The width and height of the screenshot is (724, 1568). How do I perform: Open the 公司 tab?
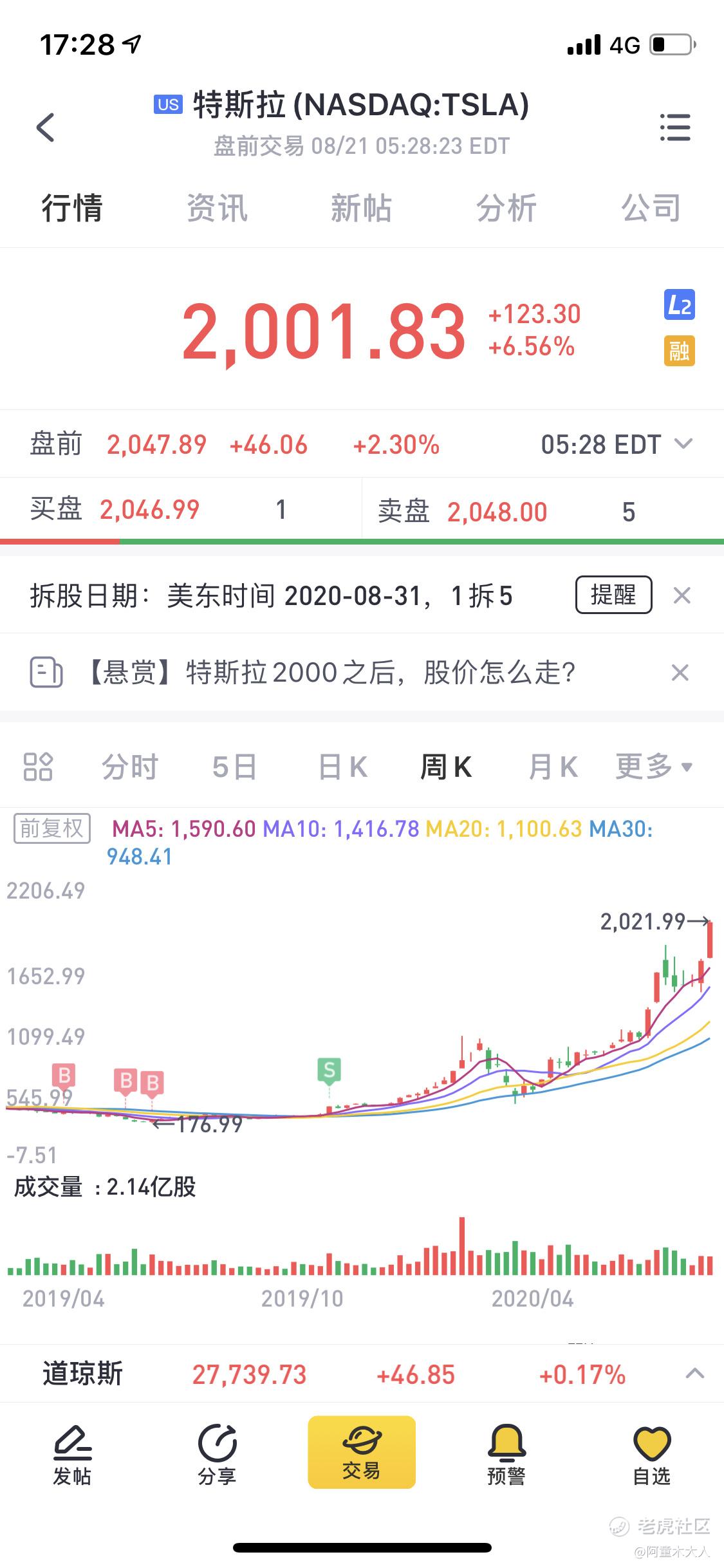(x=651, y=209)
